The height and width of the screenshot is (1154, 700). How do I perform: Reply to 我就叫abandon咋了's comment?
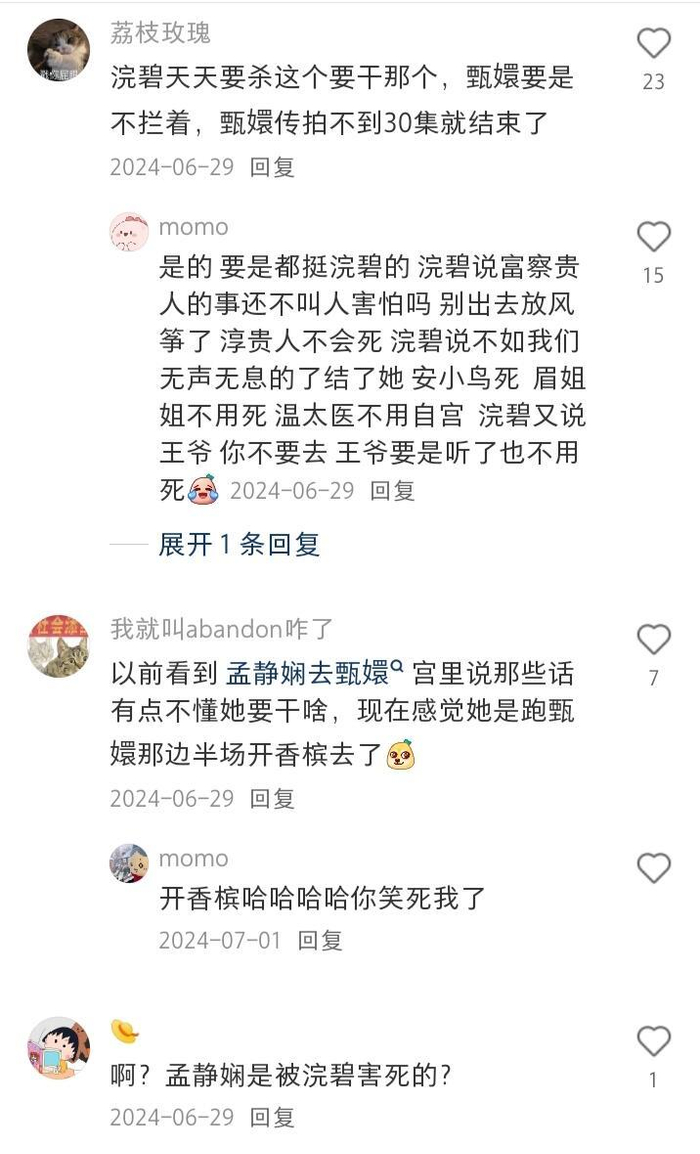[272, 799]
